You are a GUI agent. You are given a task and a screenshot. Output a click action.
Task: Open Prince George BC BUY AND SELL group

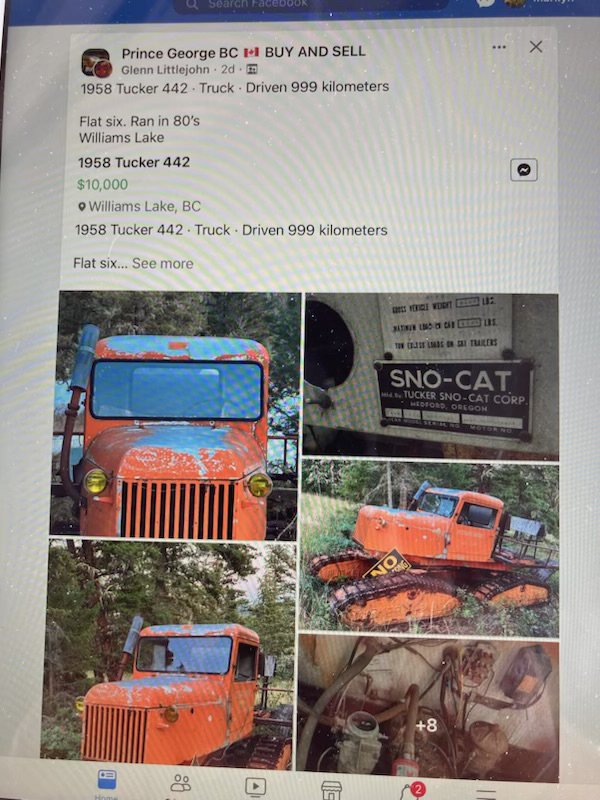[243, 51]
